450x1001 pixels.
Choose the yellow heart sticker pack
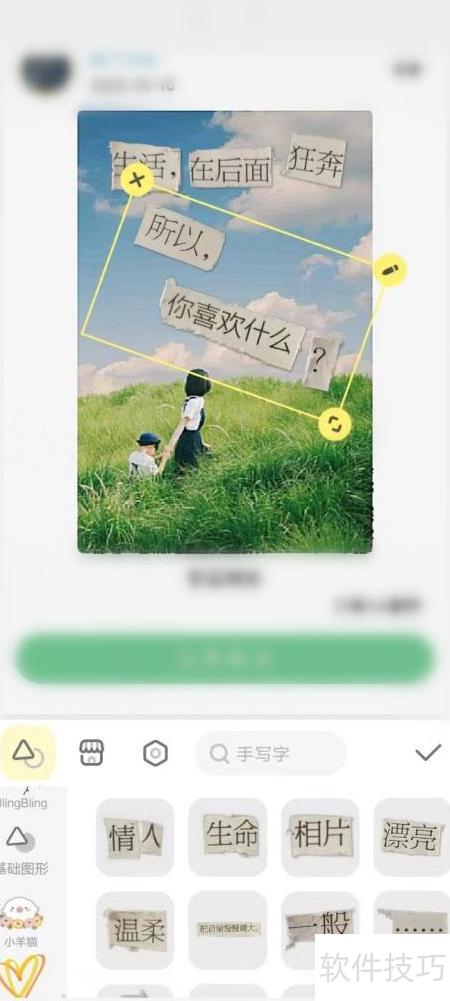pyautogui.click(x=23, y=976)
